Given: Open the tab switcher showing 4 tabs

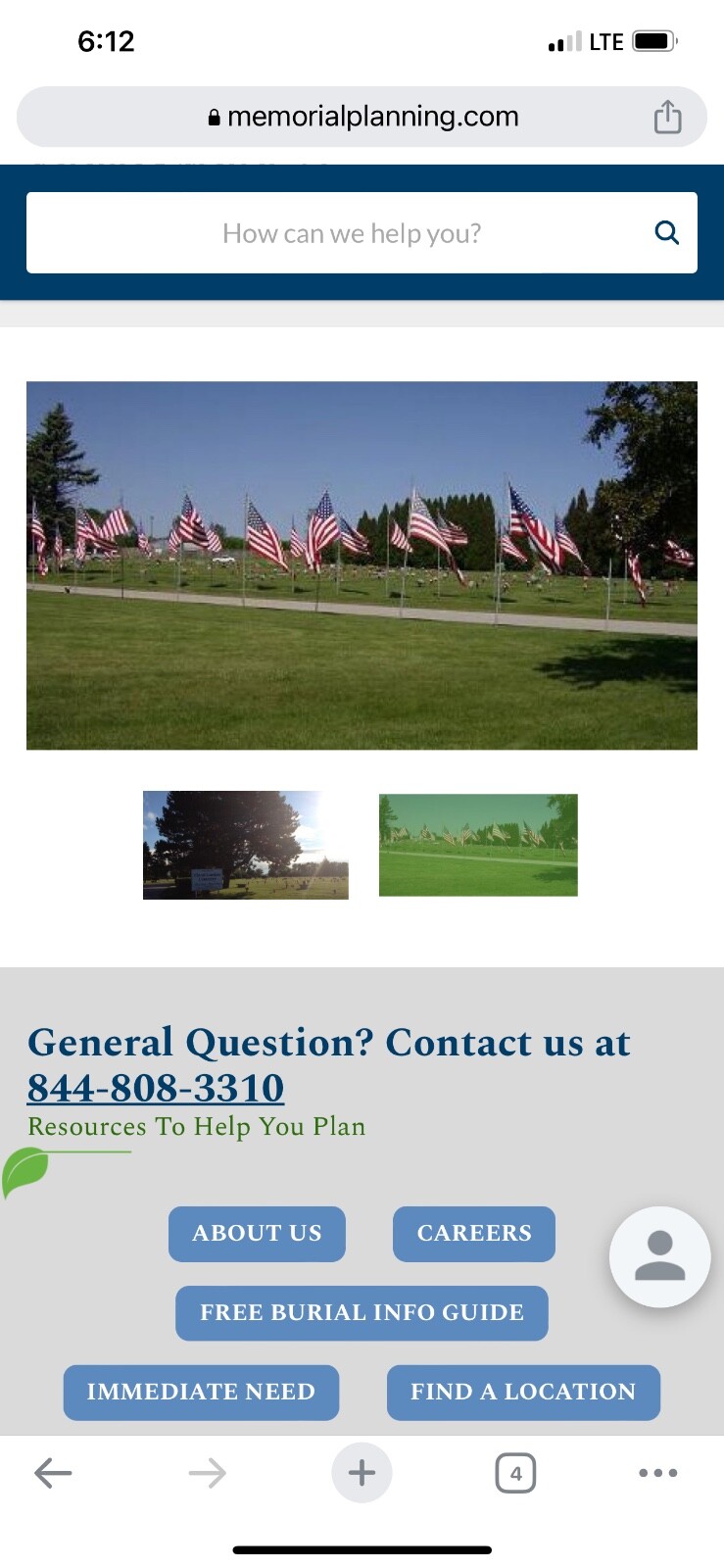Looking at the screenshot, I should pyautogui.click(x=515, y=1473).
